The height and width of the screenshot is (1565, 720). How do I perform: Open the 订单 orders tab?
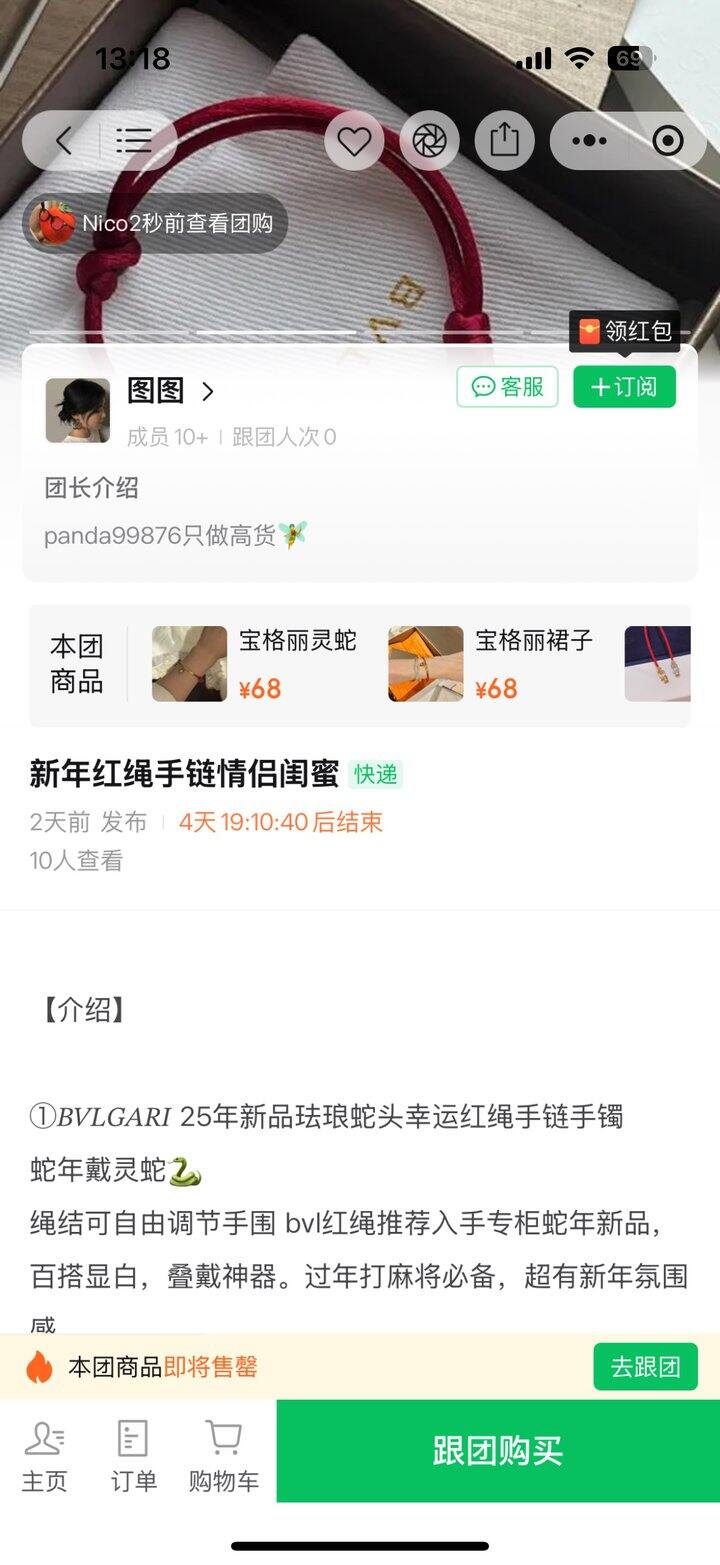coord(133,1455)
